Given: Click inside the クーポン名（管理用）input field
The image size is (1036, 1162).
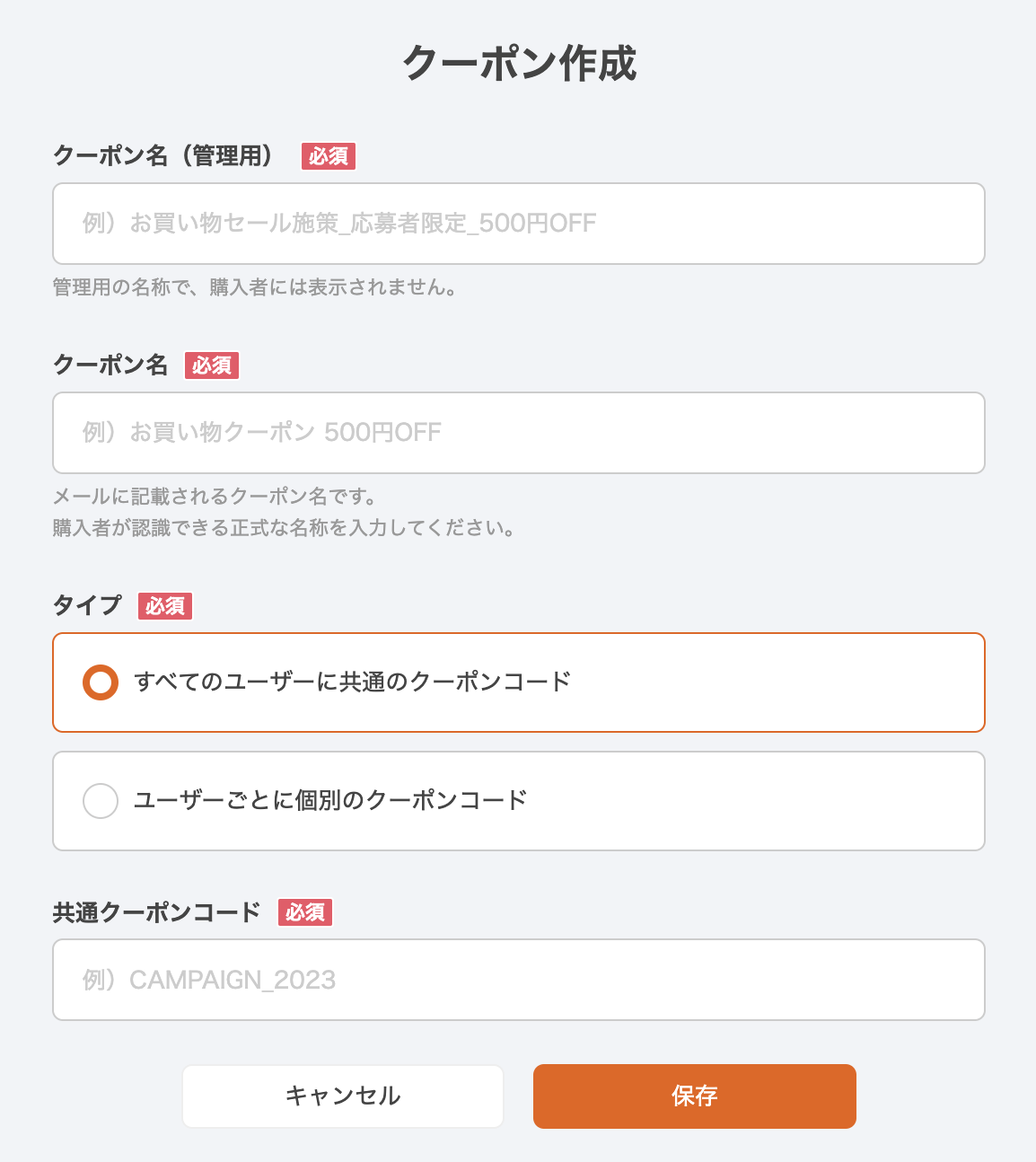Looking at the screenshot, I should (x=519, y=224).
